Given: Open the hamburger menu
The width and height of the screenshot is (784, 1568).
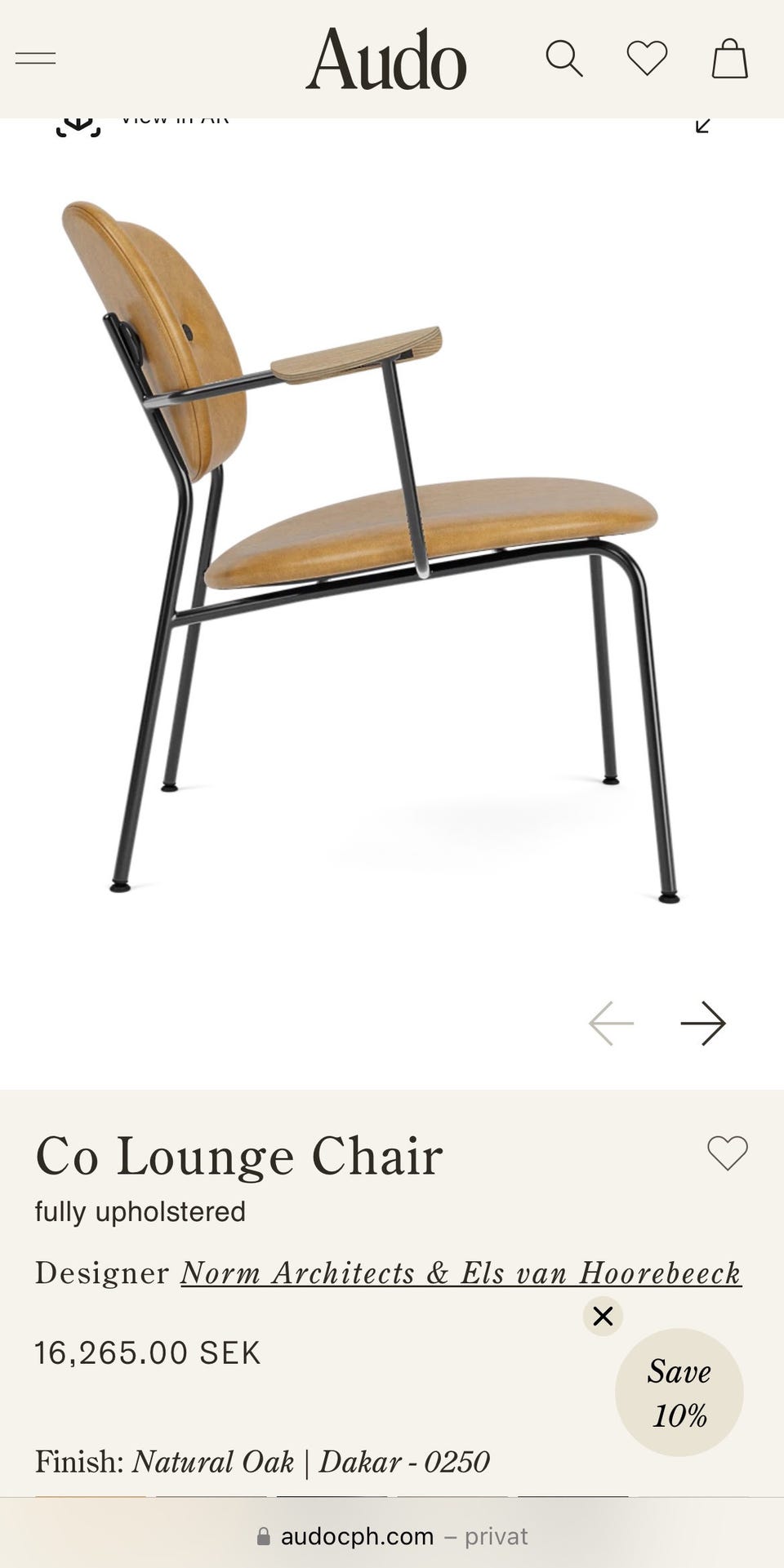Looking at the screenshot, I should coord(36,58).
